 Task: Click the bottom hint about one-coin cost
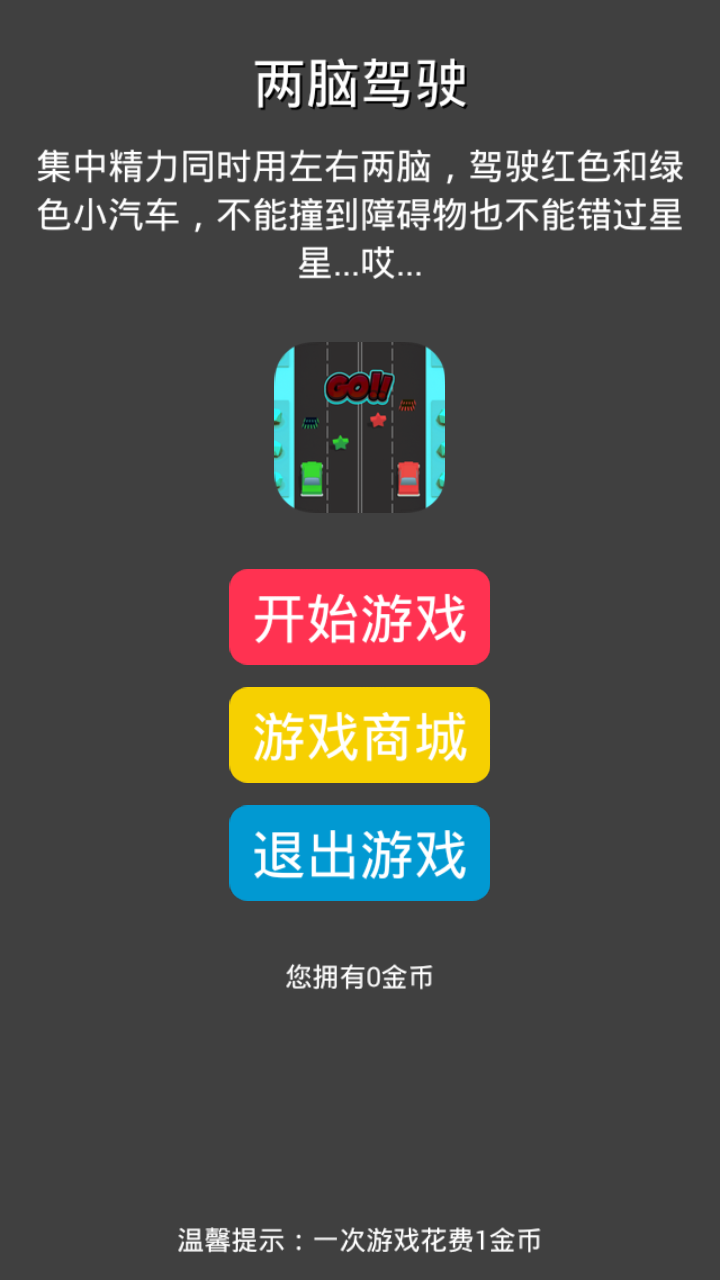pos(359,1237)
